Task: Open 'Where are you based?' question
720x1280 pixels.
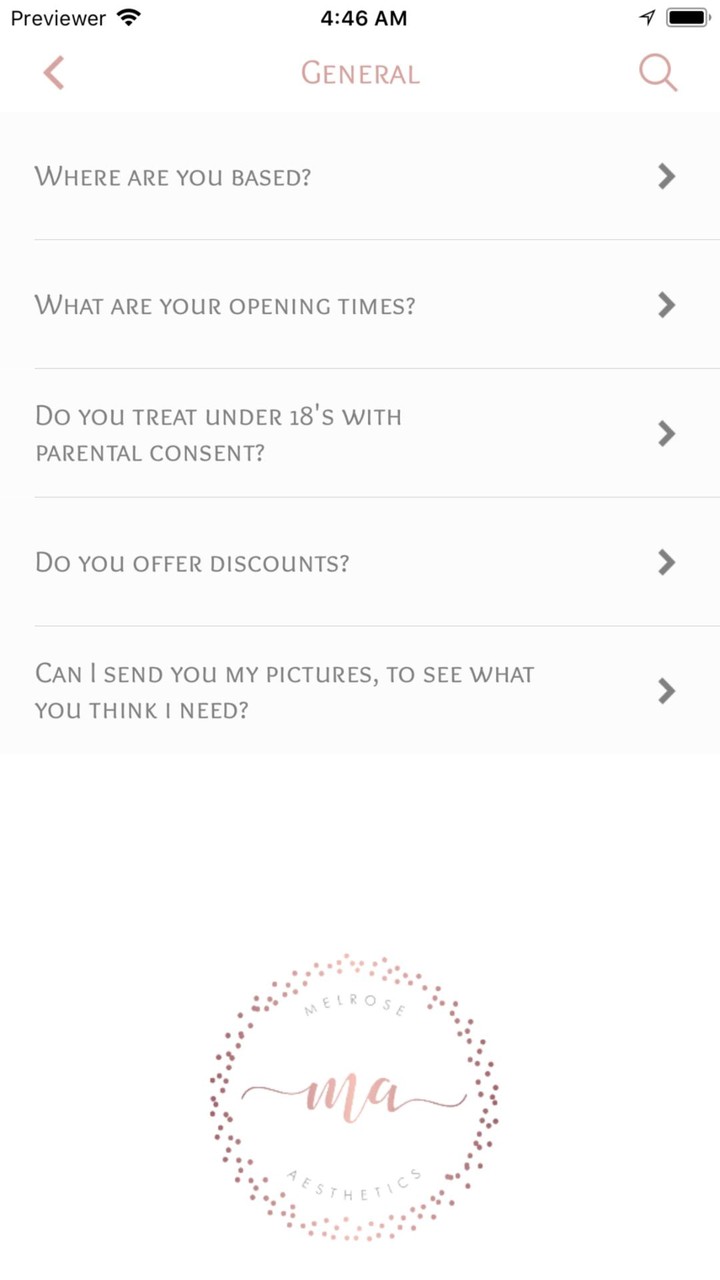Action: coord(360,177)
